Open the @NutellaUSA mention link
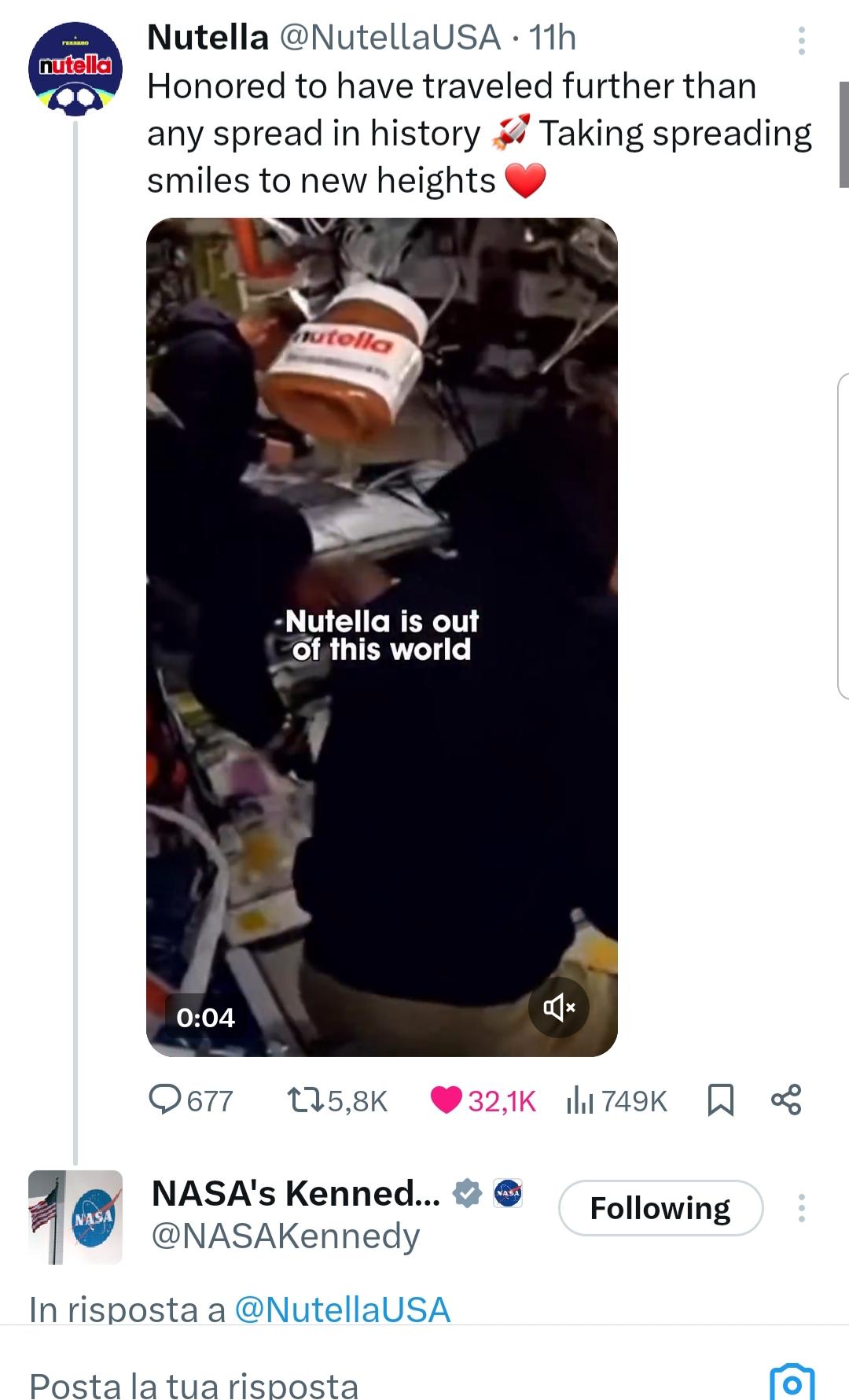 click(342, 1310)
